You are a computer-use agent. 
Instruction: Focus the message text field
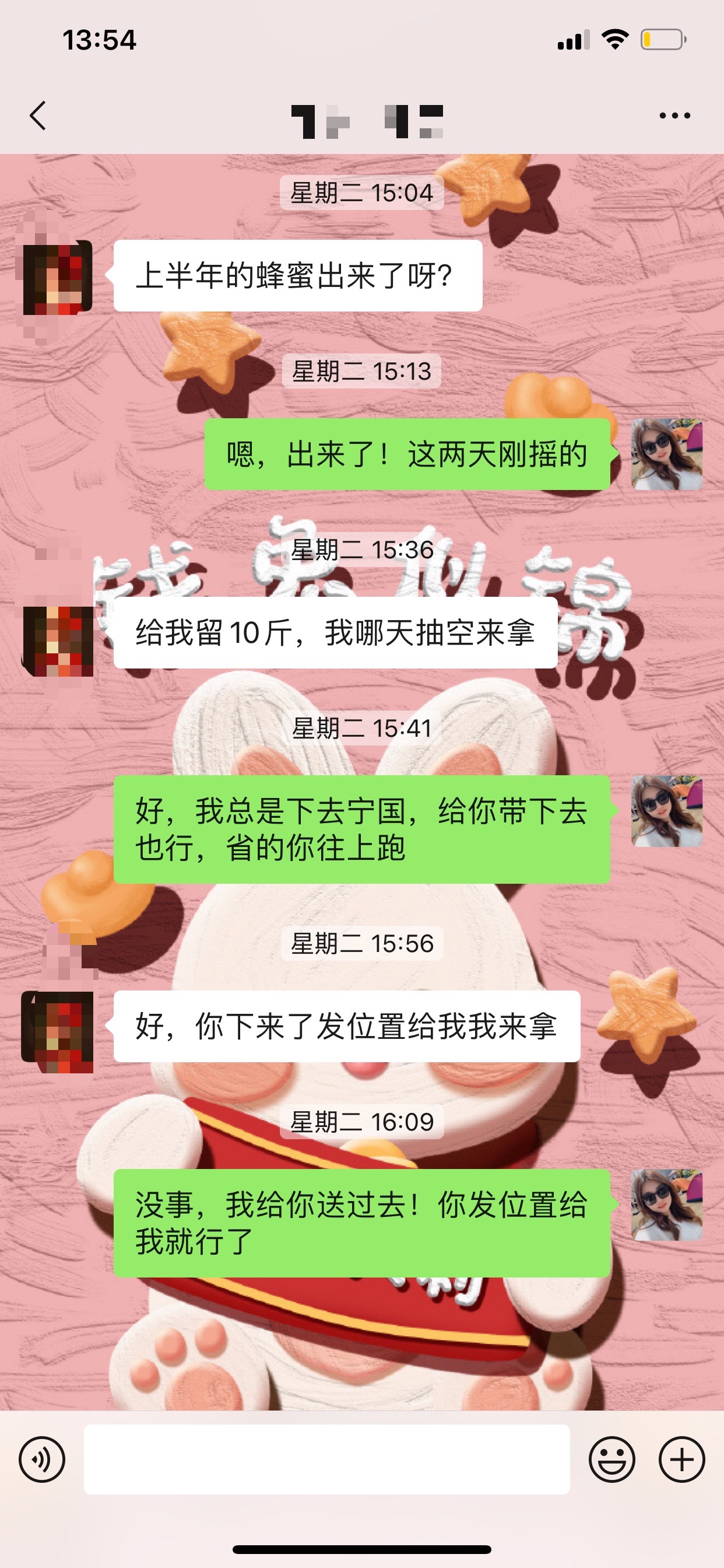[x=326, y=1459]
